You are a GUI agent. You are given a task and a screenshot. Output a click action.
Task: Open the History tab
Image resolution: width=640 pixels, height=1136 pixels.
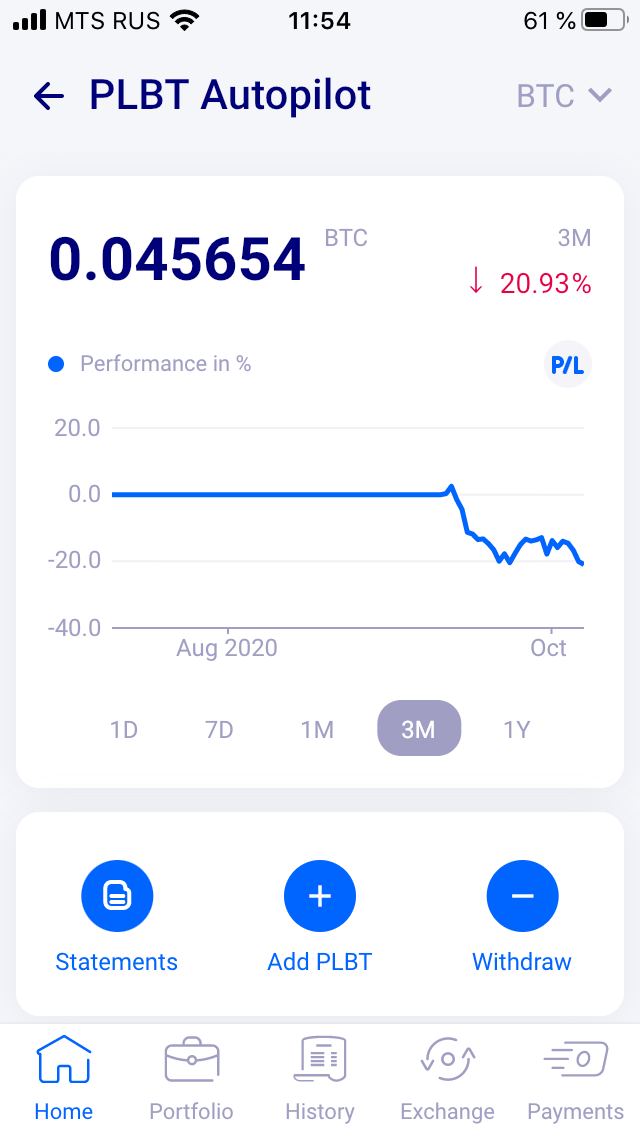click(320, 1078)
